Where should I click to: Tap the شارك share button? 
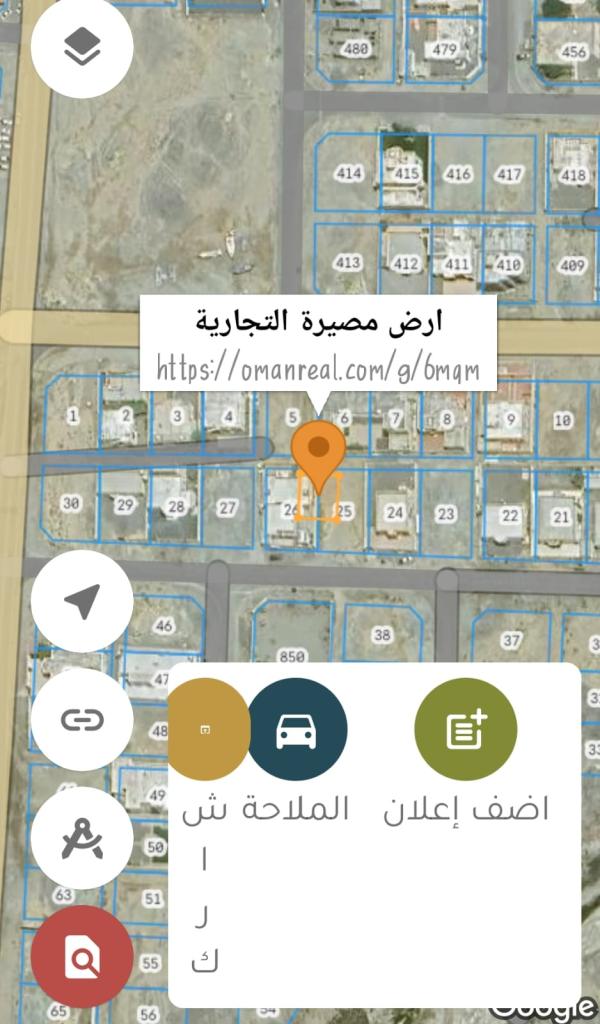coord(208,730)
